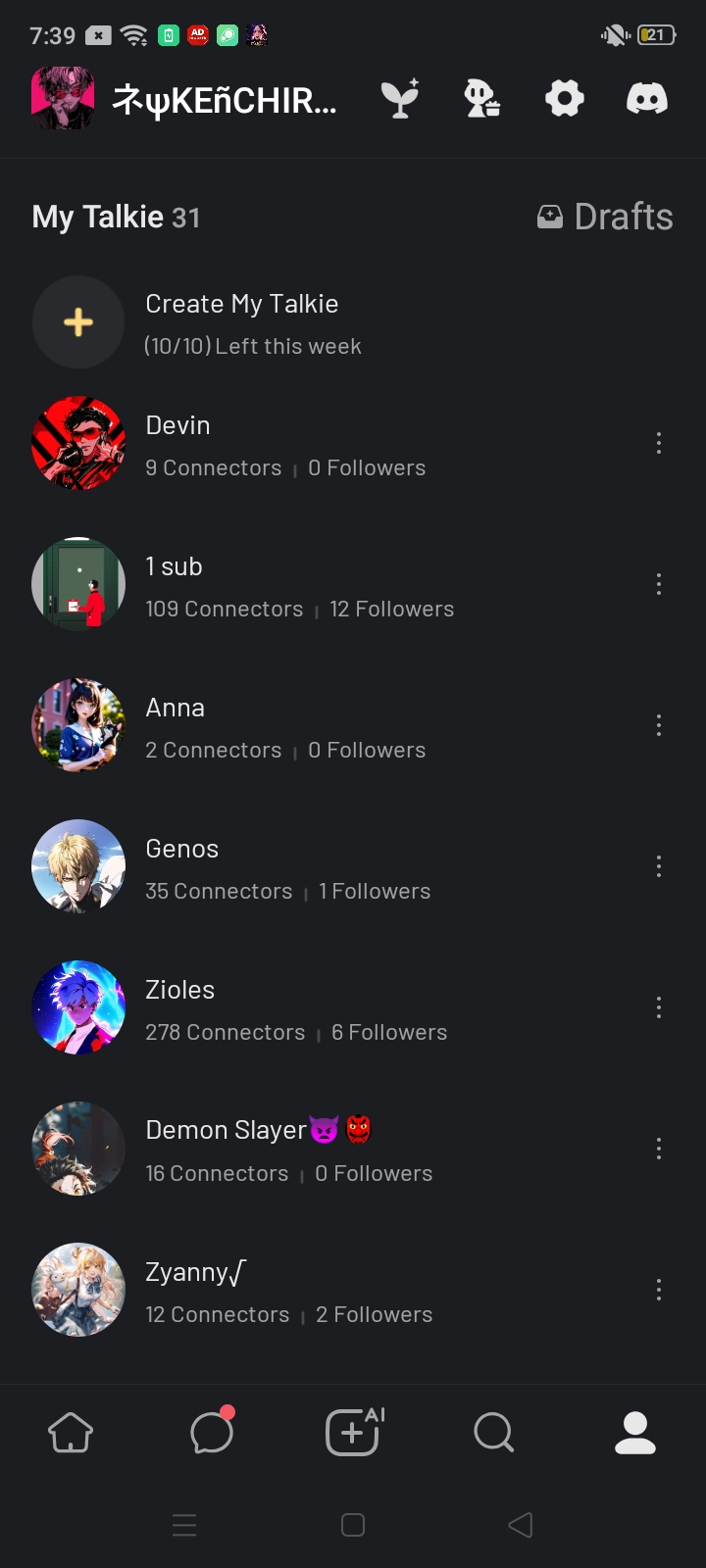The width and height of the screenshot is (706, 1568).
Task: Open the Discord community icon
Action: pyautogui.click(x=647, y=99)
